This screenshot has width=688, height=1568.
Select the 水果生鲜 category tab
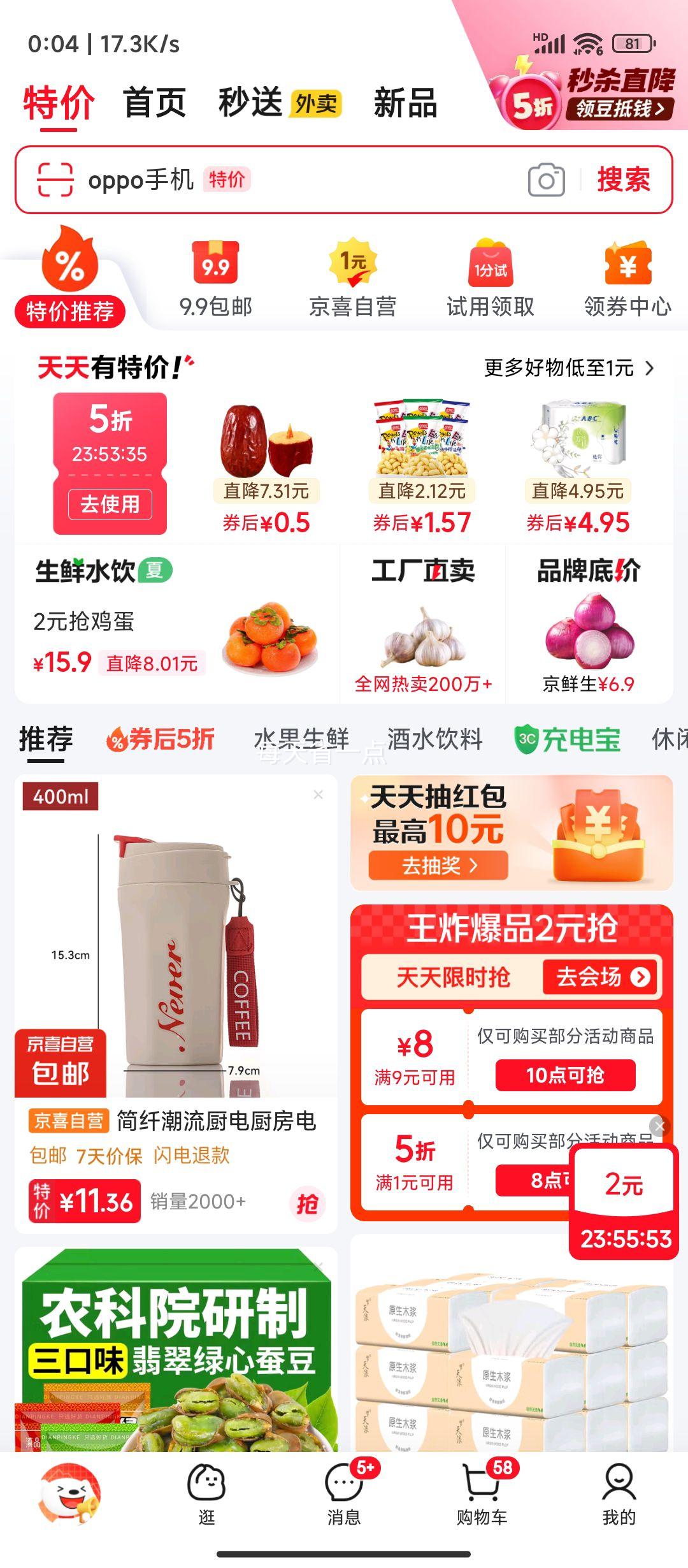coord(301,739)
